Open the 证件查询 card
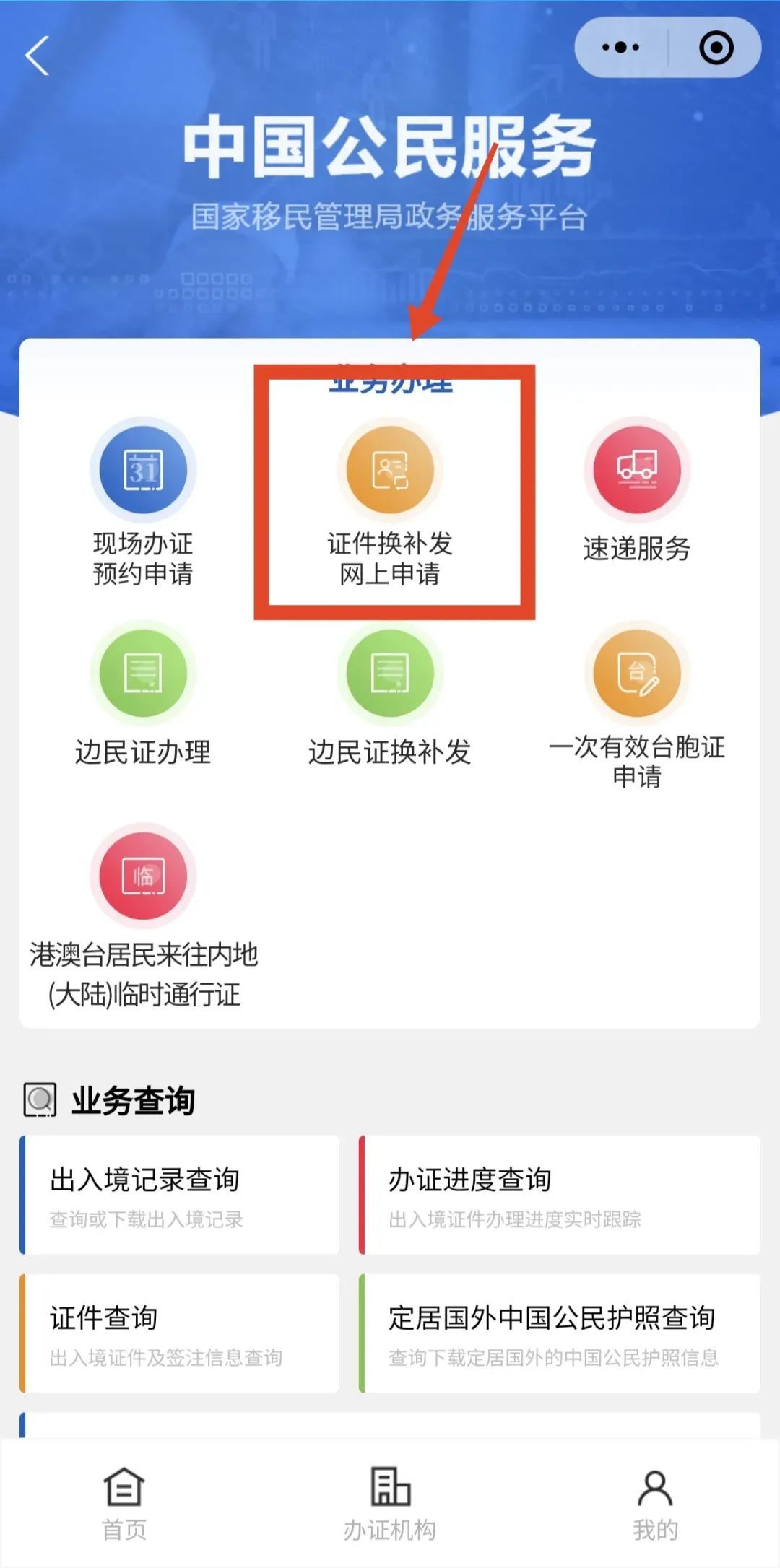 (180, 1333)
